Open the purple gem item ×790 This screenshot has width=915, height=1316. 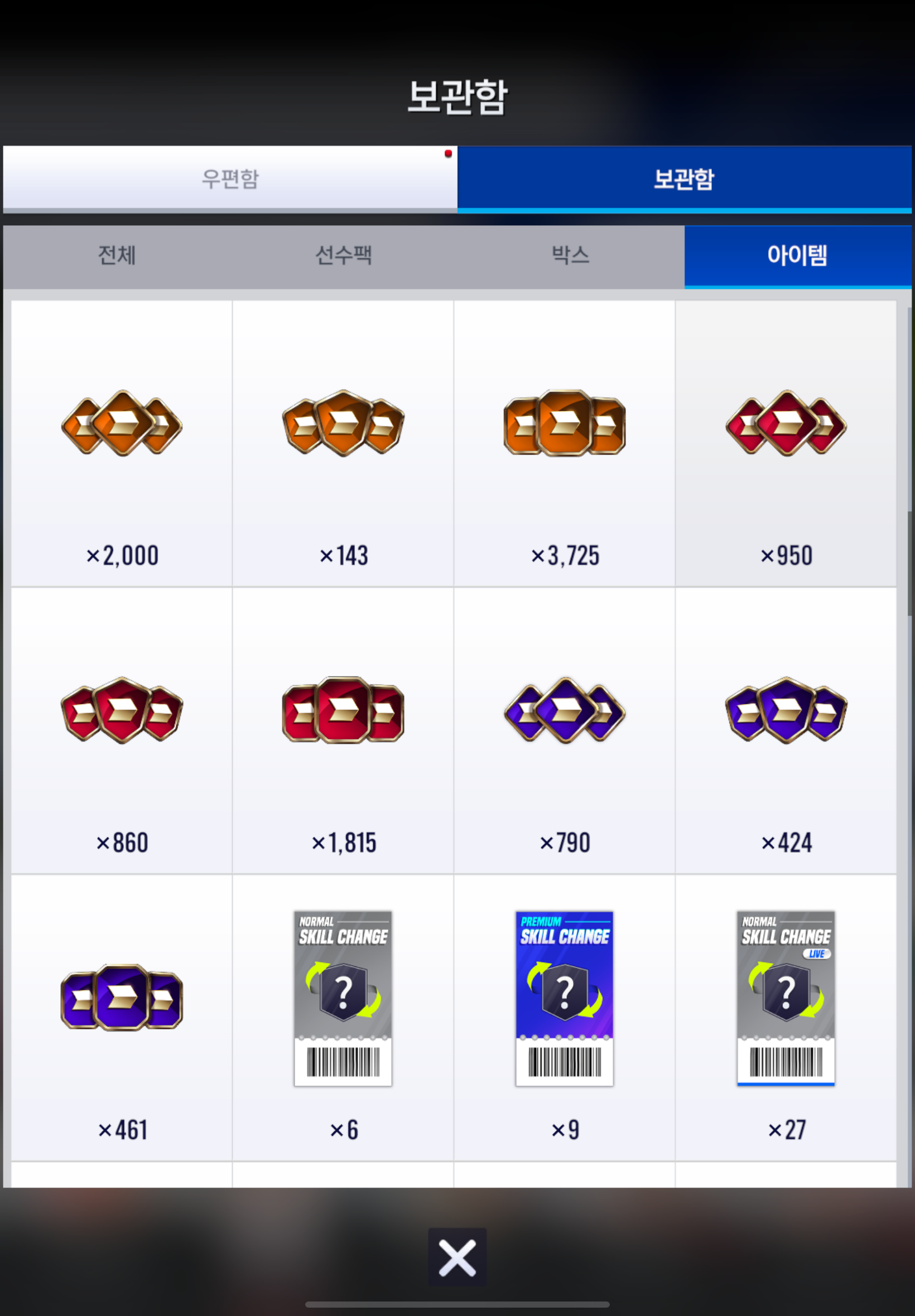pyautogui.click(x=564, y=730)
